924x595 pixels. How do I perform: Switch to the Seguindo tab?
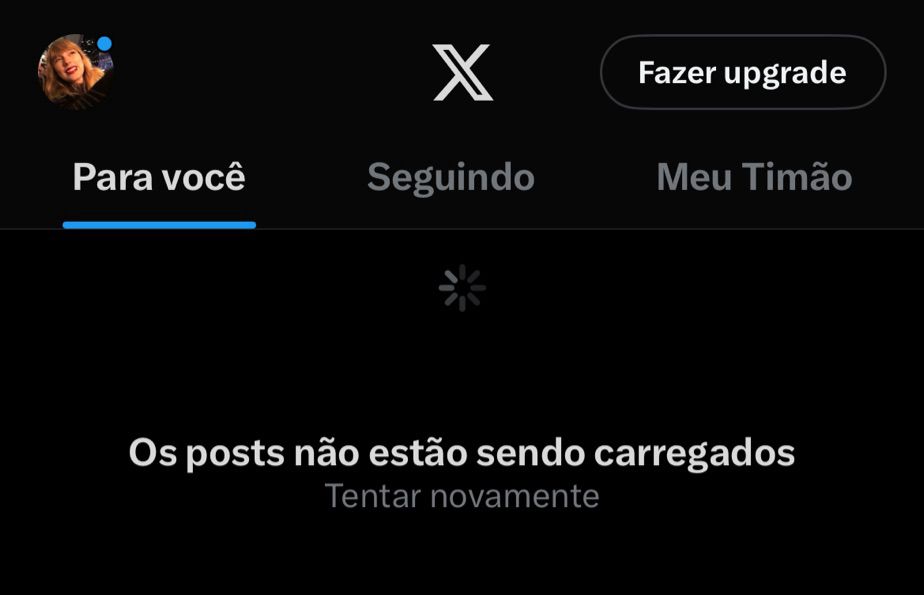450,178
